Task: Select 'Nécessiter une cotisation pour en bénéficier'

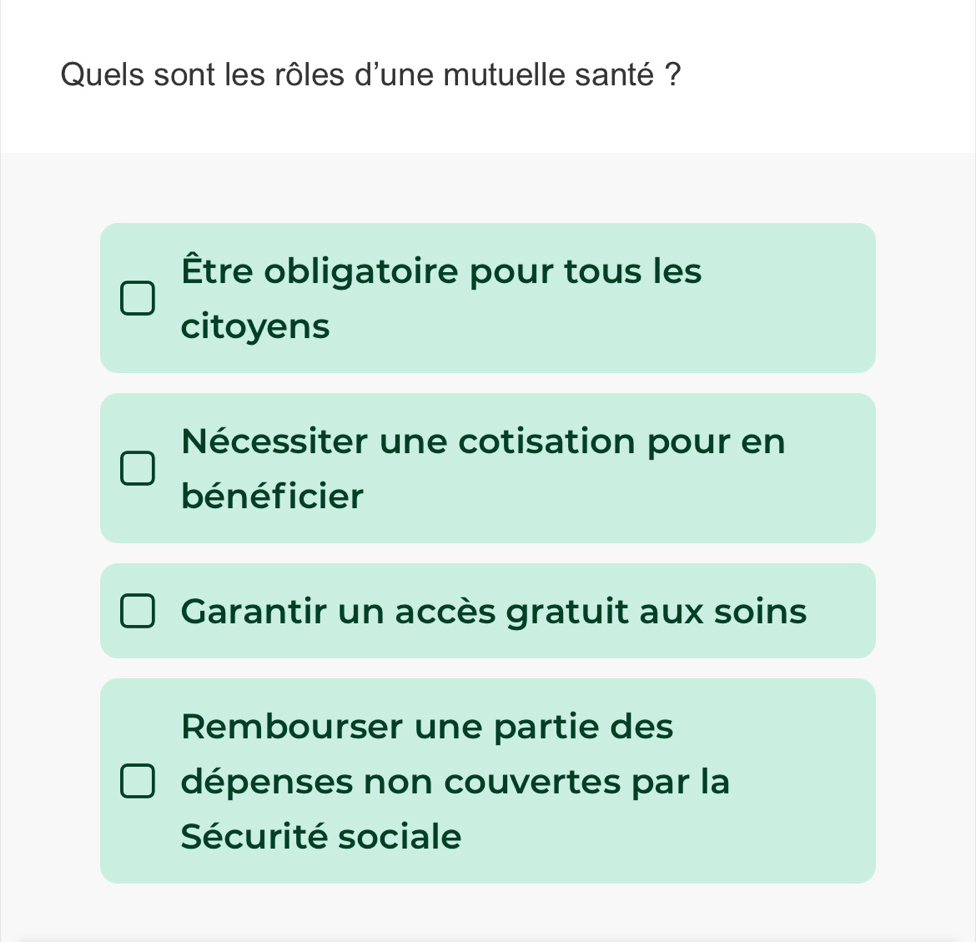Action: point(138,468)
